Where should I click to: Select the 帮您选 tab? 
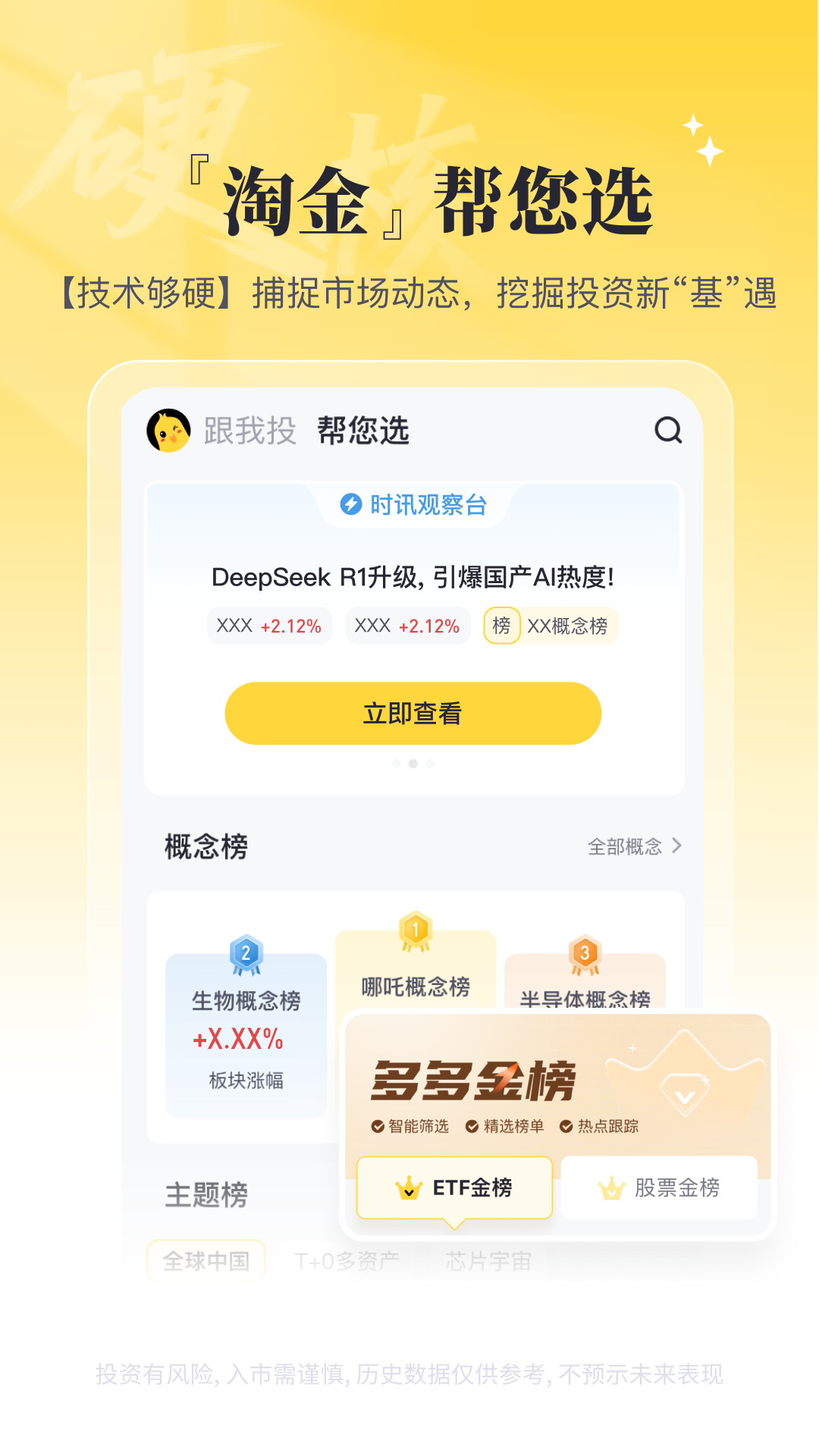tap(362, 431)
